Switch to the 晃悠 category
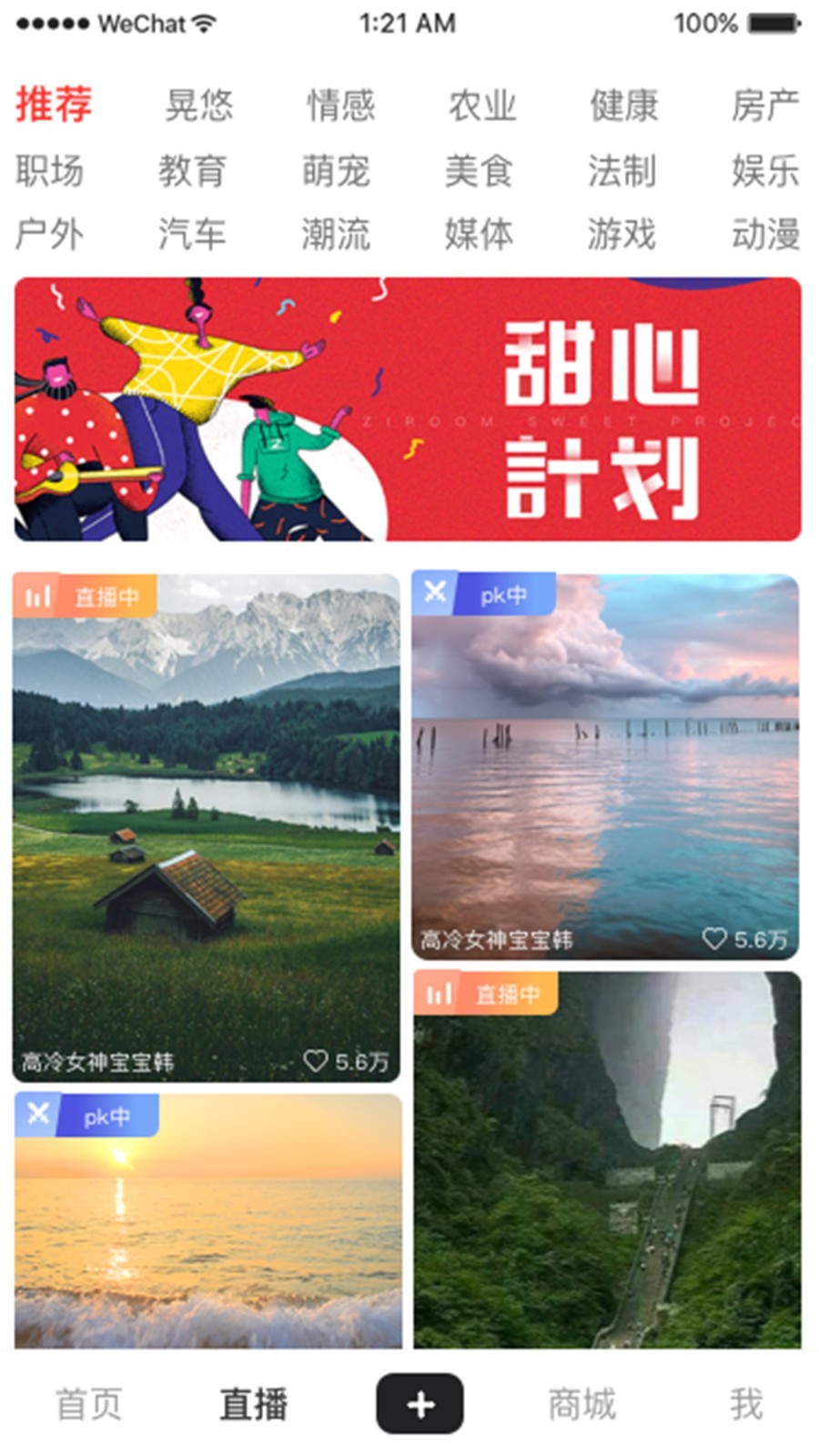Viewport: 819px width, 1456px height. coord(199,106)
